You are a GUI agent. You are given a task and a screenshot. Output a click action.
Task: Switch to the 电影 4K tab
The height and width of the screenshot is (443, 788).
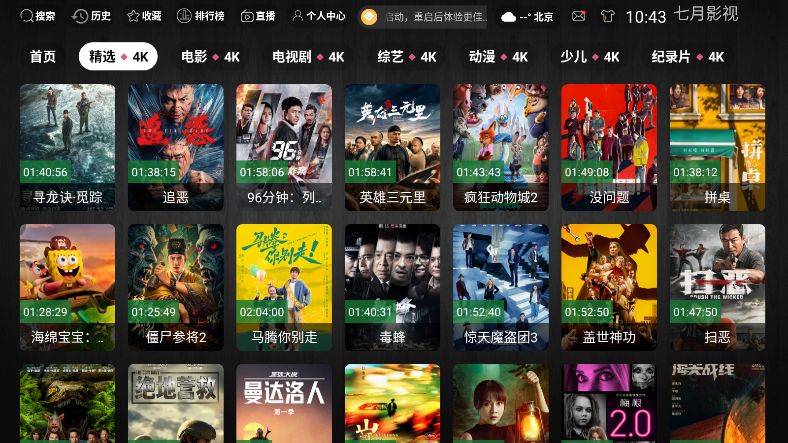[x=210, y=57]
